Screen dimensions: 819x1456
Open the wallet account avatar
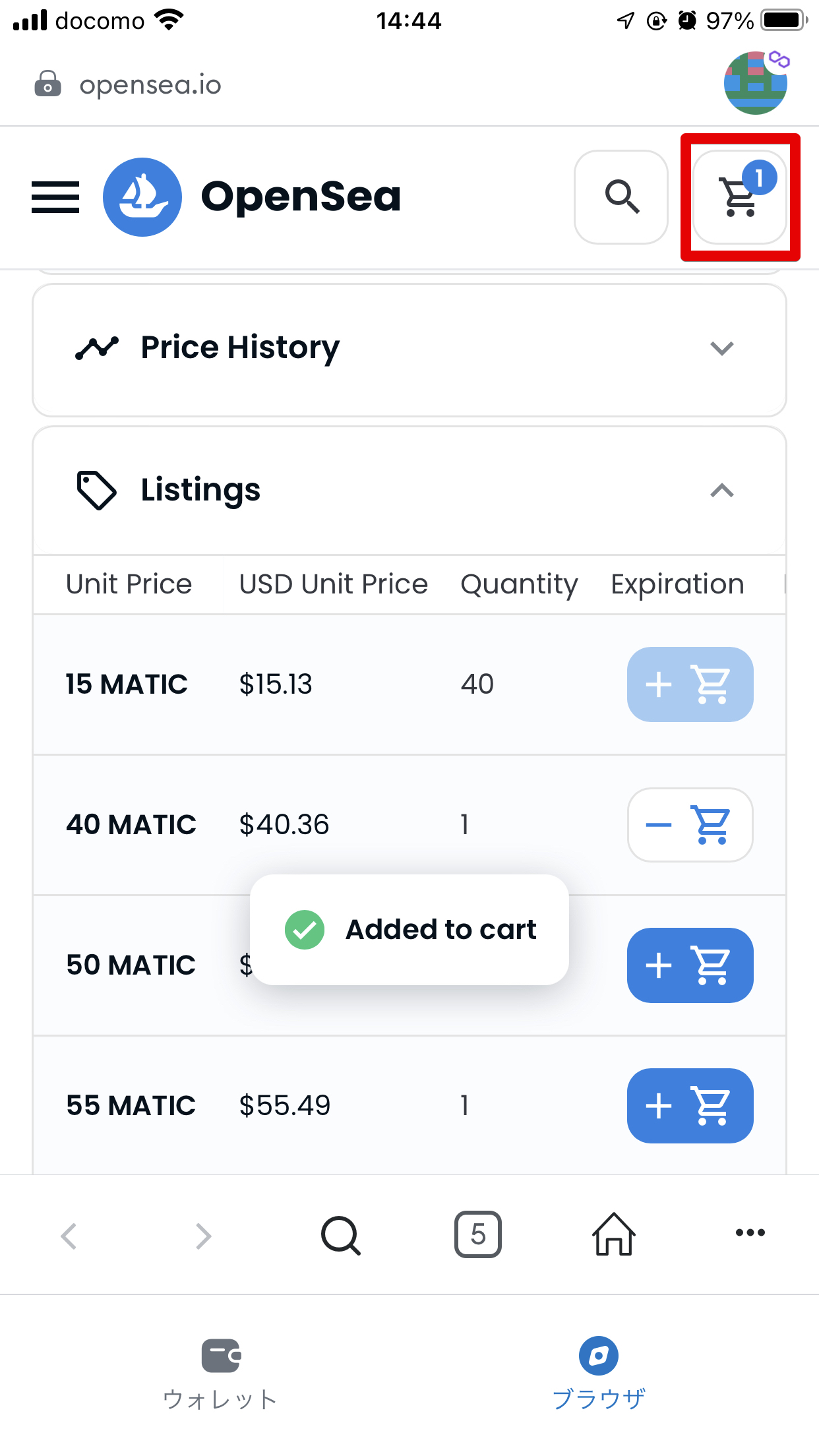(x=756, y=83)
